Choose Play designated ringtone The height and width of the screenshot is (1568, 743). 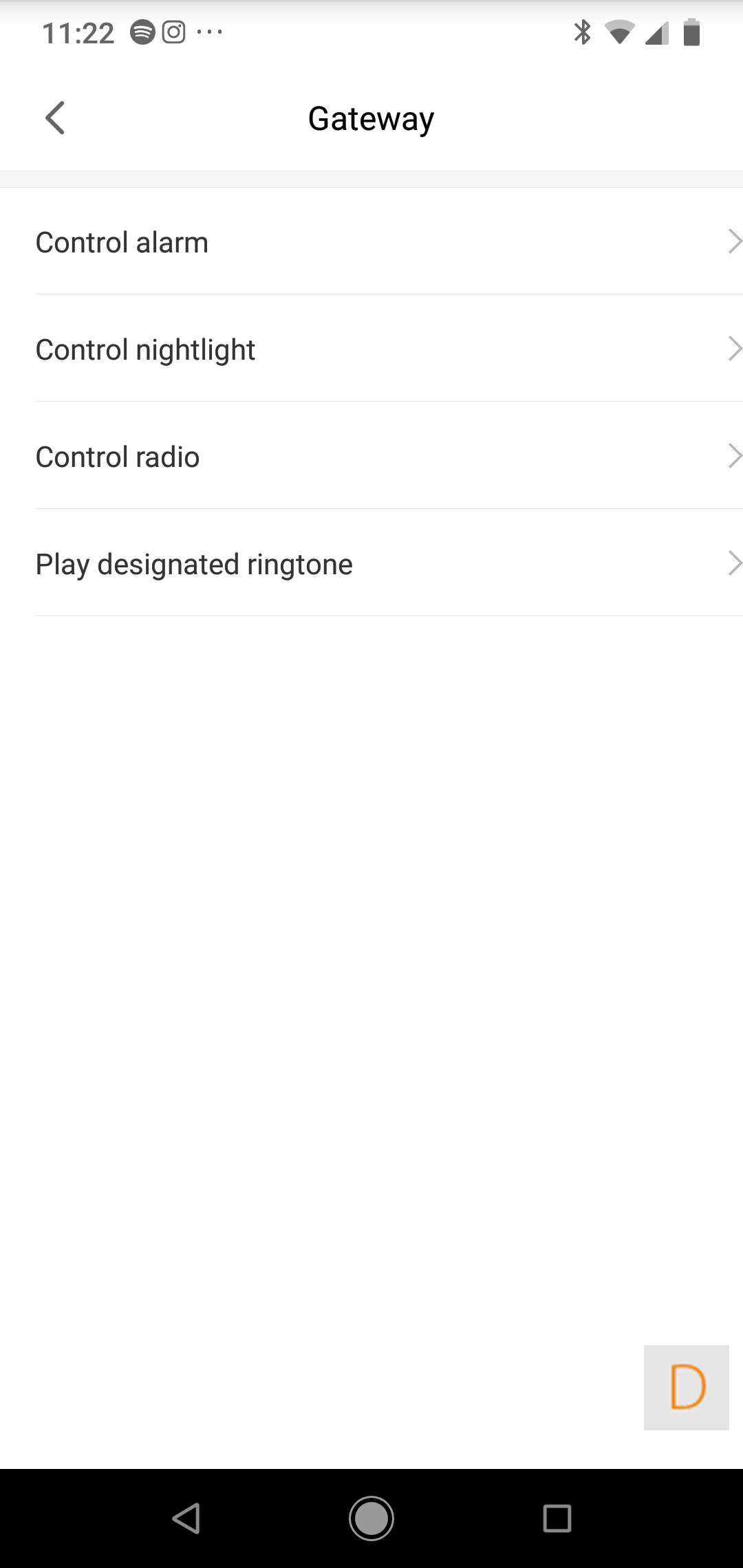[x=371, y=564]
